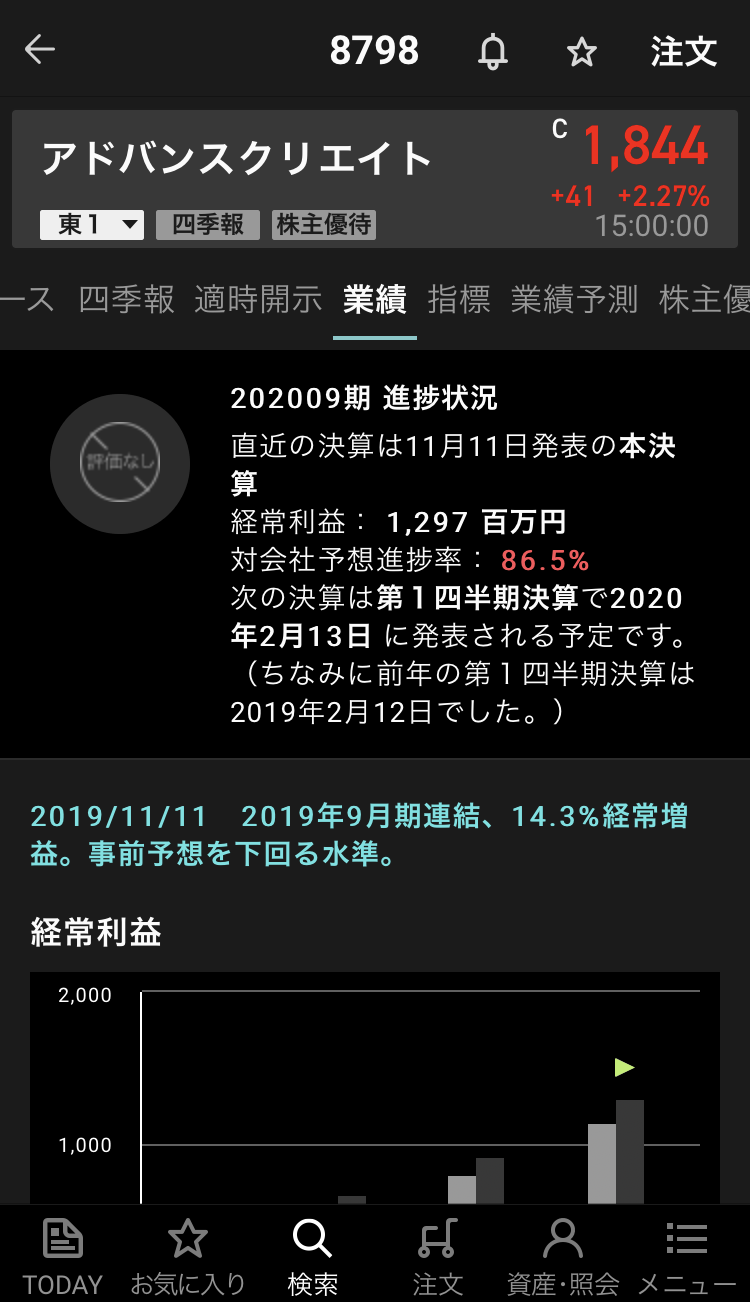The width and height of the screenshot is (750, 1302).
Task: Select the 業績 tab
Action: 375,299
